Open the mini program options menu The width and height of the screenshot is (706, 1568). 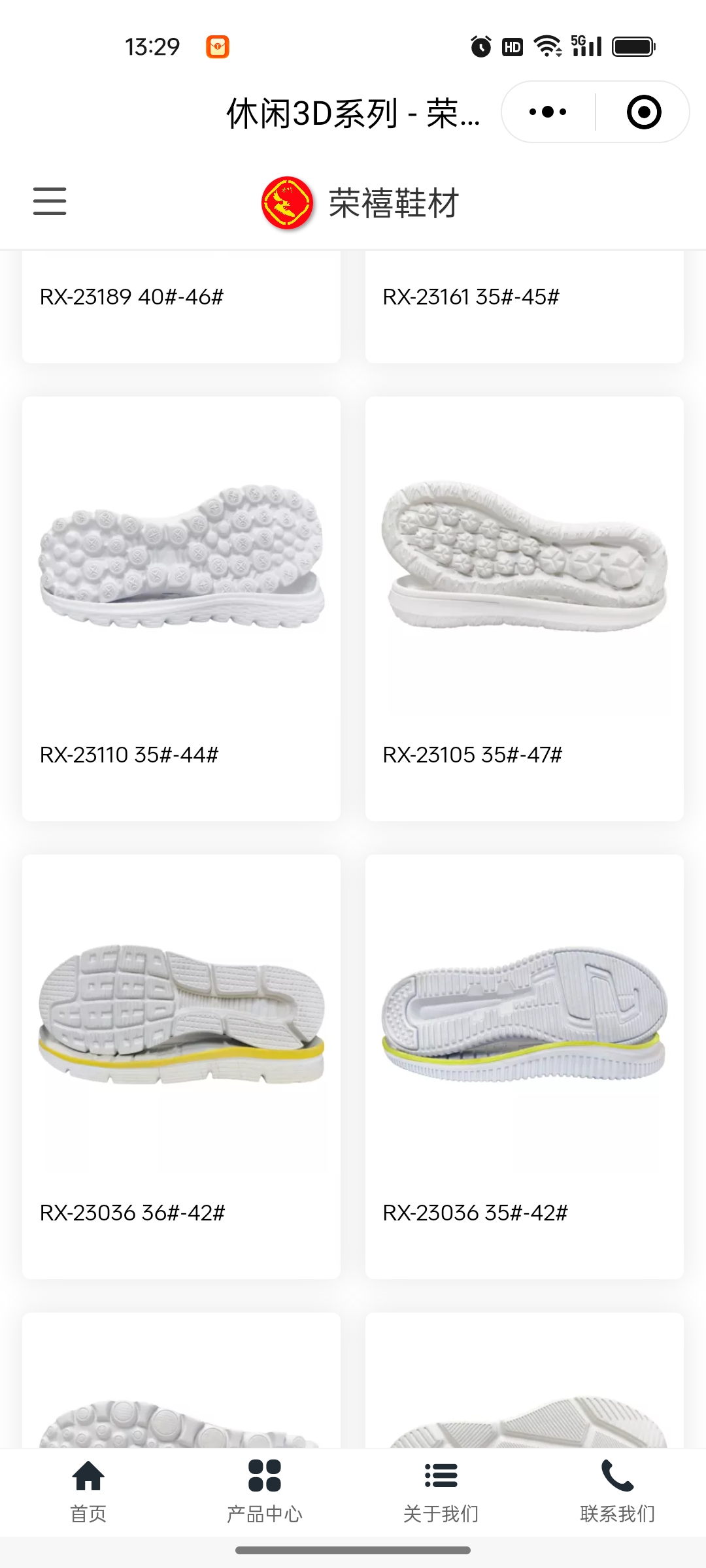tap(548, 112)
